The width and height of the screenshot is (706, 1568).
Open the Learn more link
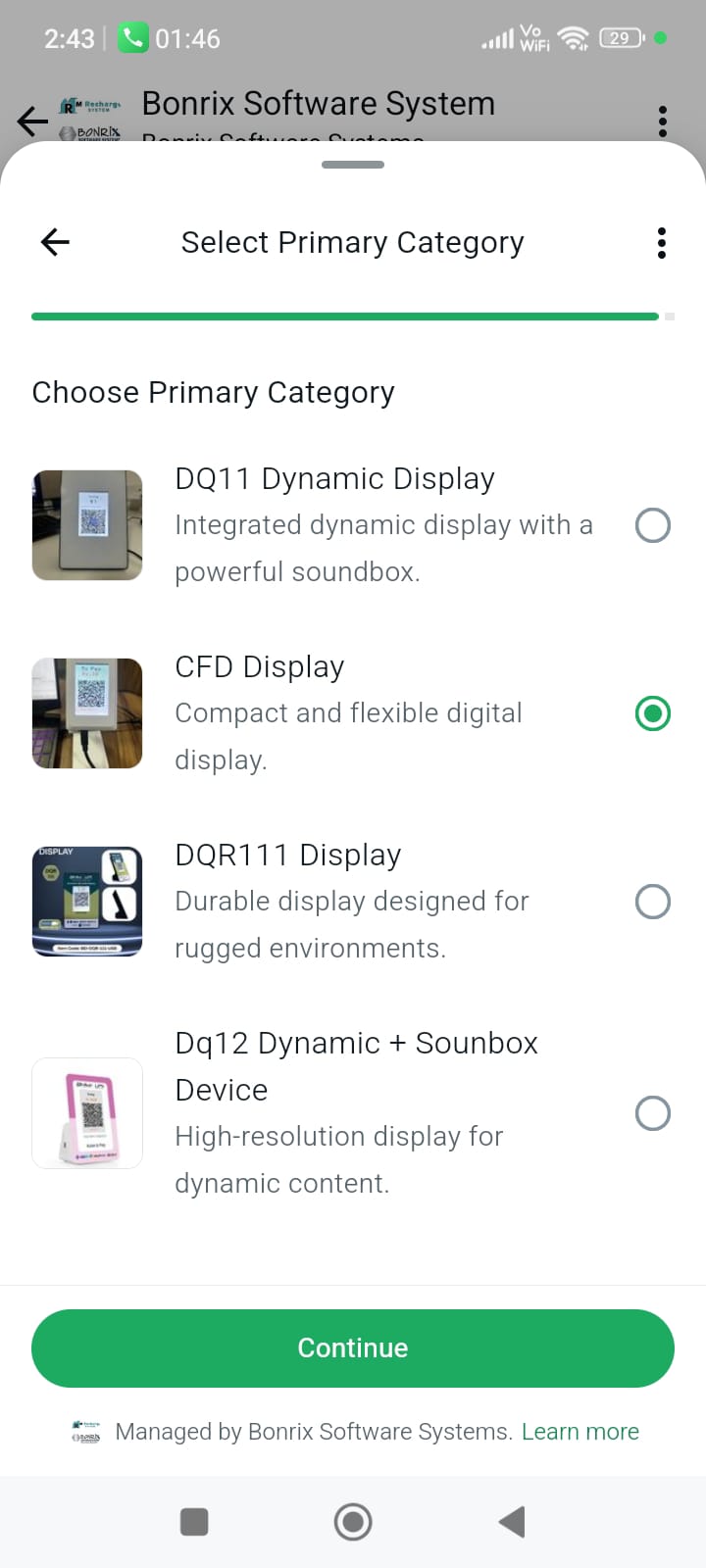[580, 1432]
